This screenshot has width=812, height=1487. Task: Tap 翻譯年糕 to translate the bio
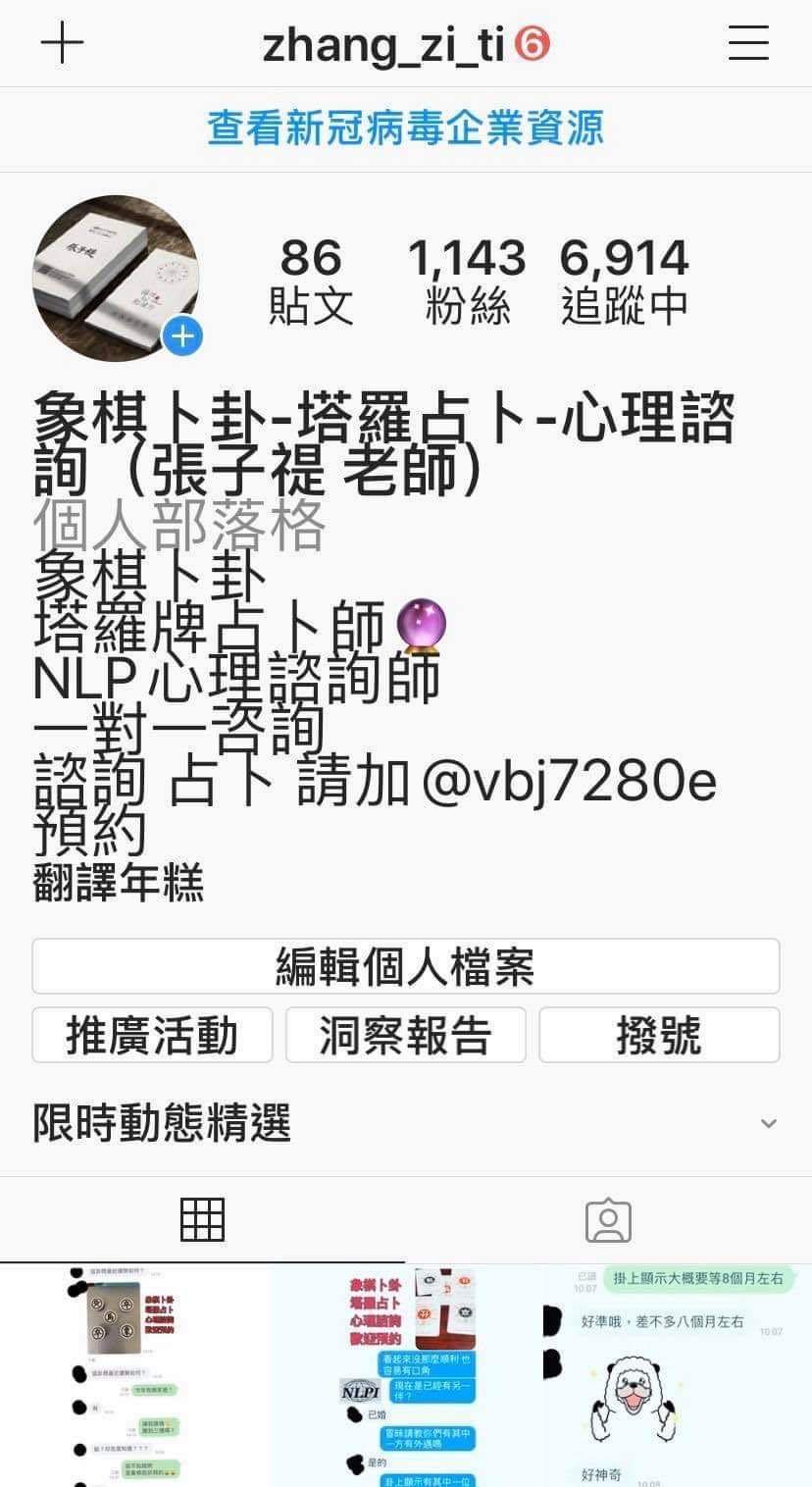(x=119, y=884)
